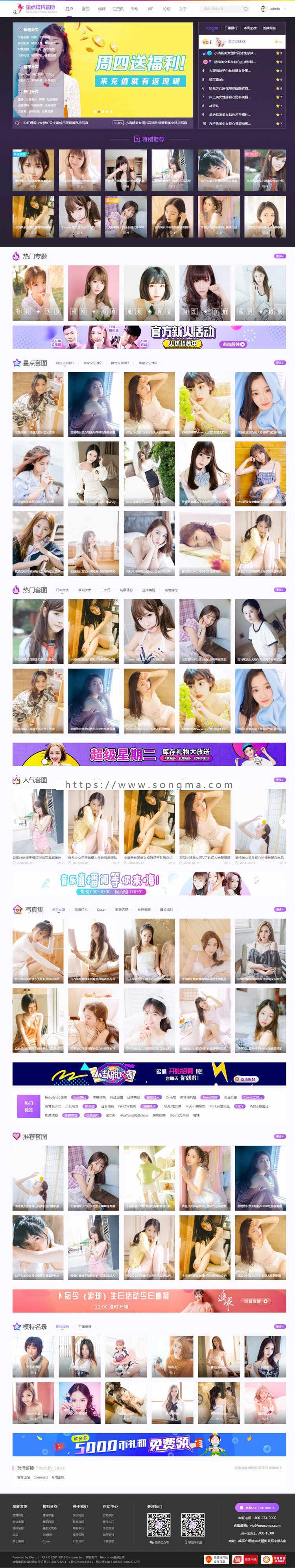
Task: Show the next photos in 人气套图
Action: point(283,821)
